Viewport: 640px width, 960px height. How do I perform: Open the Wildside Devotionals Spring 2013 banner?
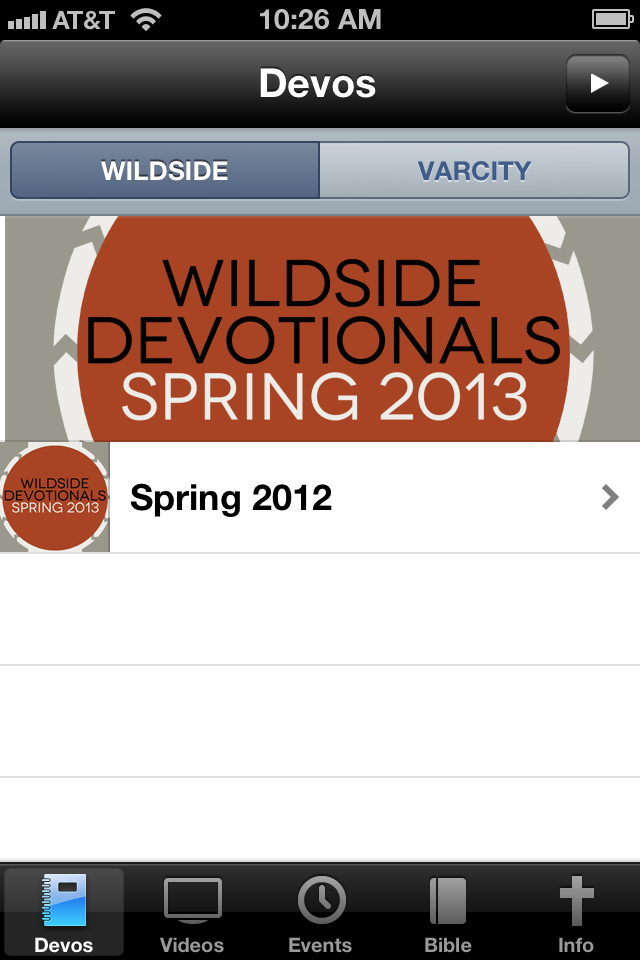click(x=320, y=328)
